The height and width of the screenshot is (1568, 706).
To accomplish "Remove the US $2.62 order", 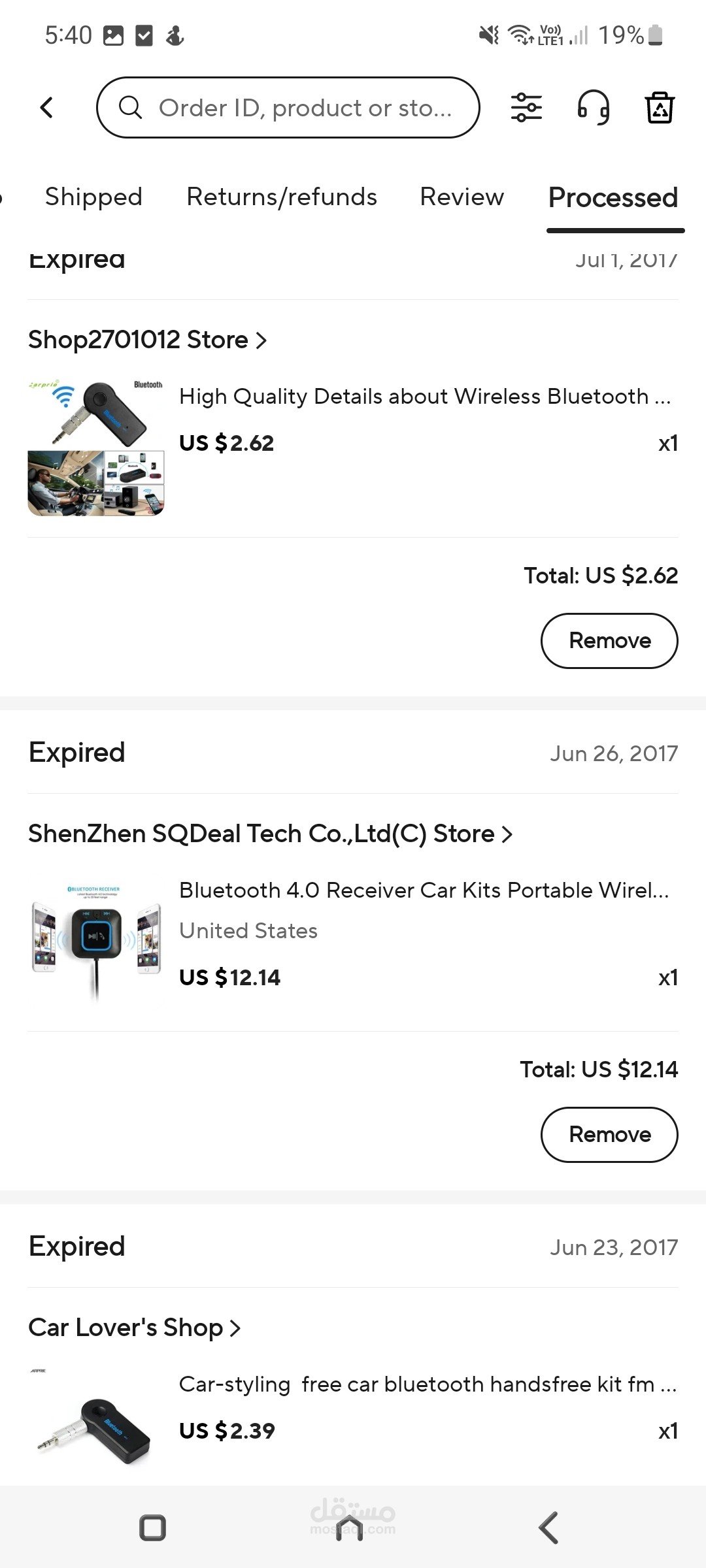I will (609, 641).
